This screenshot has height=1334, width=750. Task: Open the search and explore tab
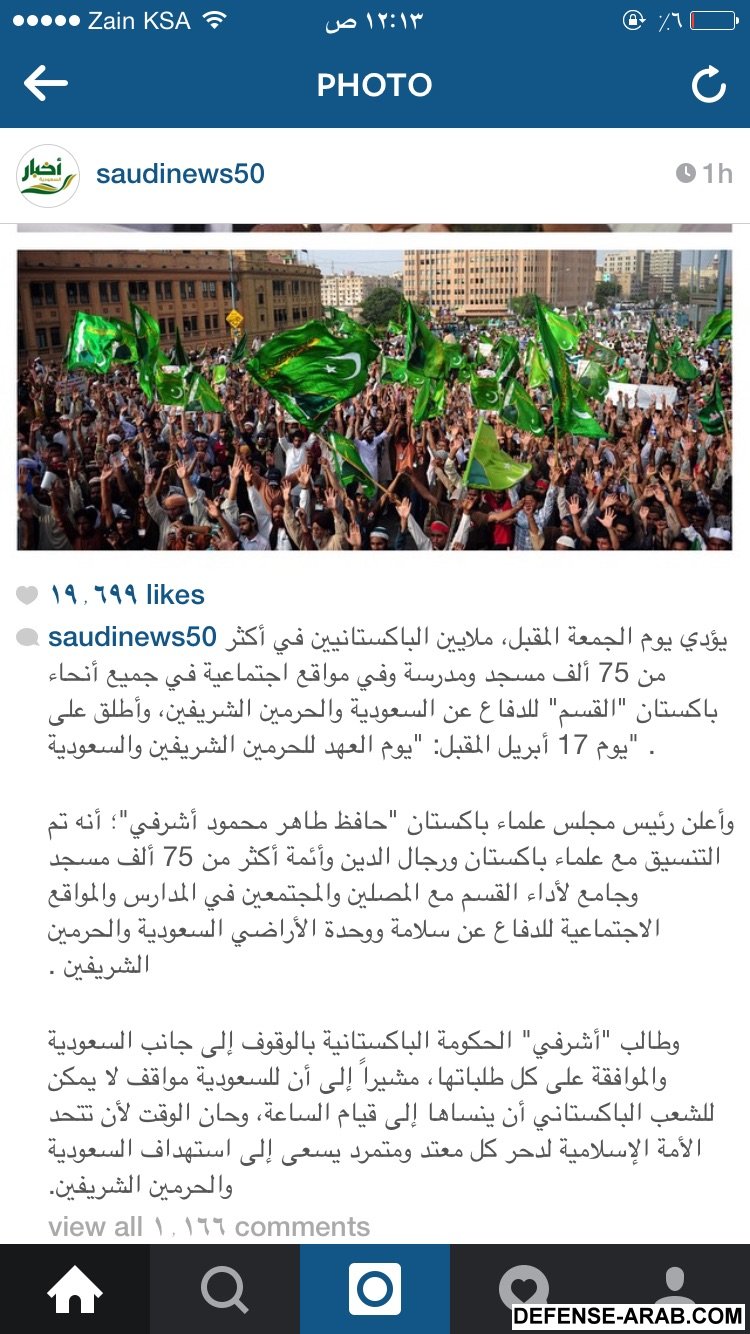[x=225, y=1289]
